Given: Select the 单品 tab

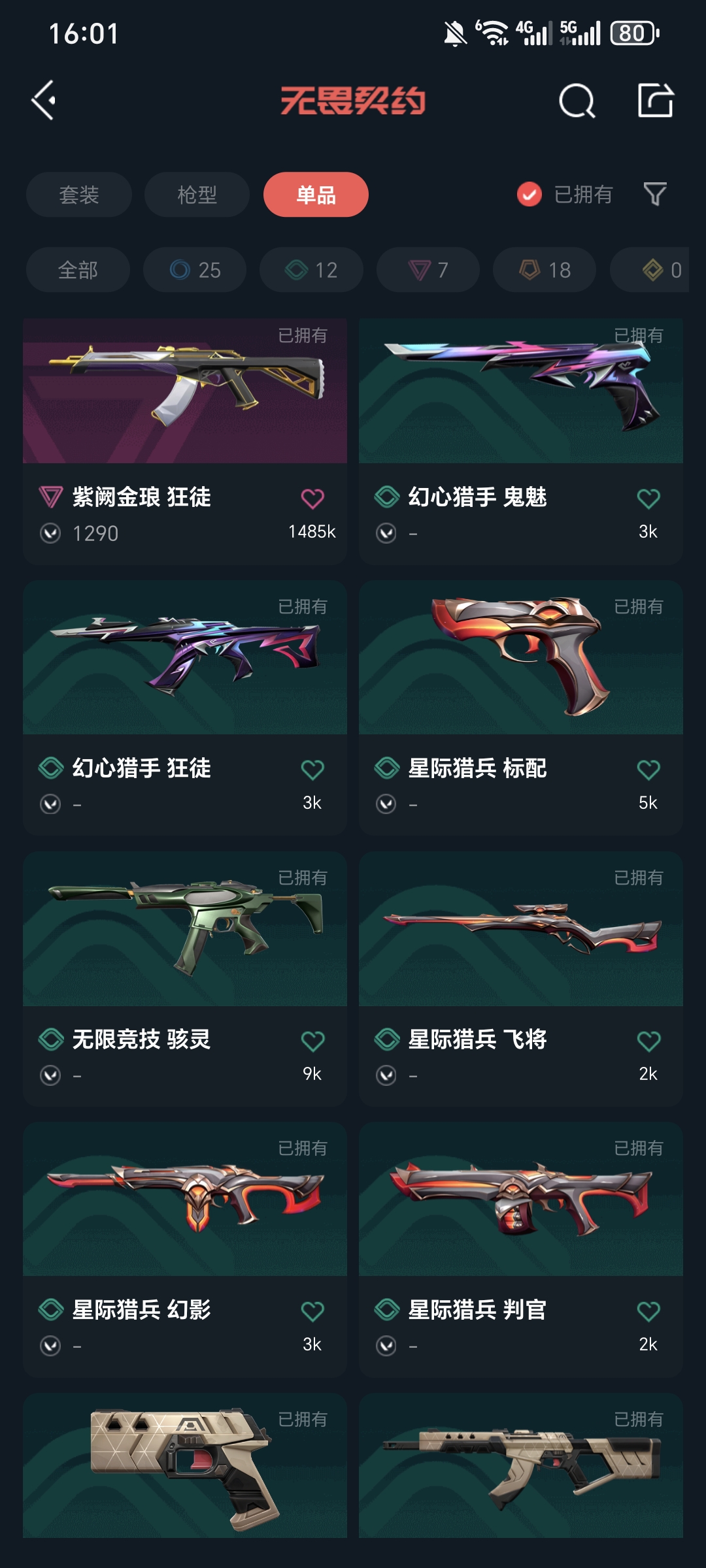Looking at the screenshot, I should pos(316,195).
